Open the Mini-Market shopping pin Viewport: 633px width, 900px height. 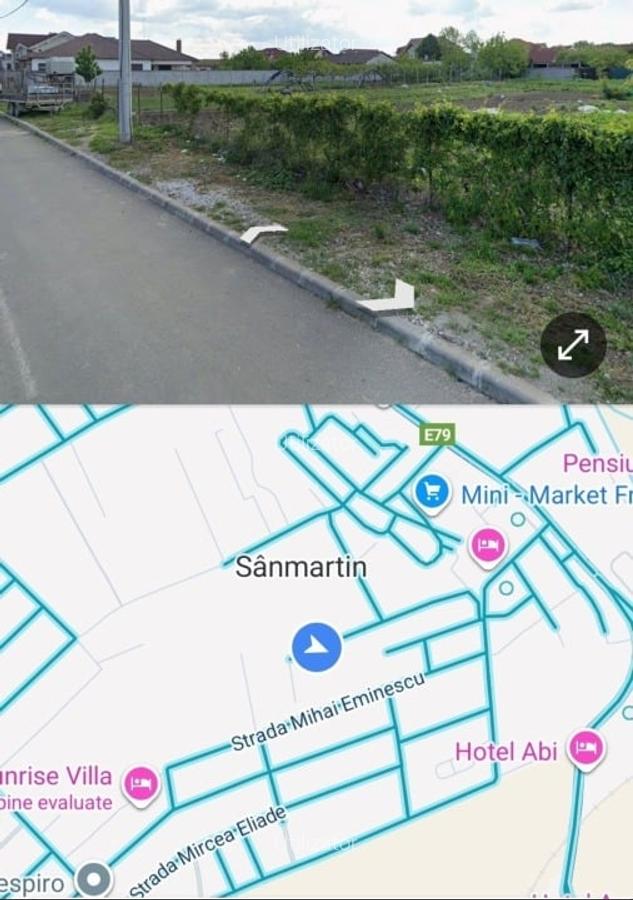[x=432, y=492]
